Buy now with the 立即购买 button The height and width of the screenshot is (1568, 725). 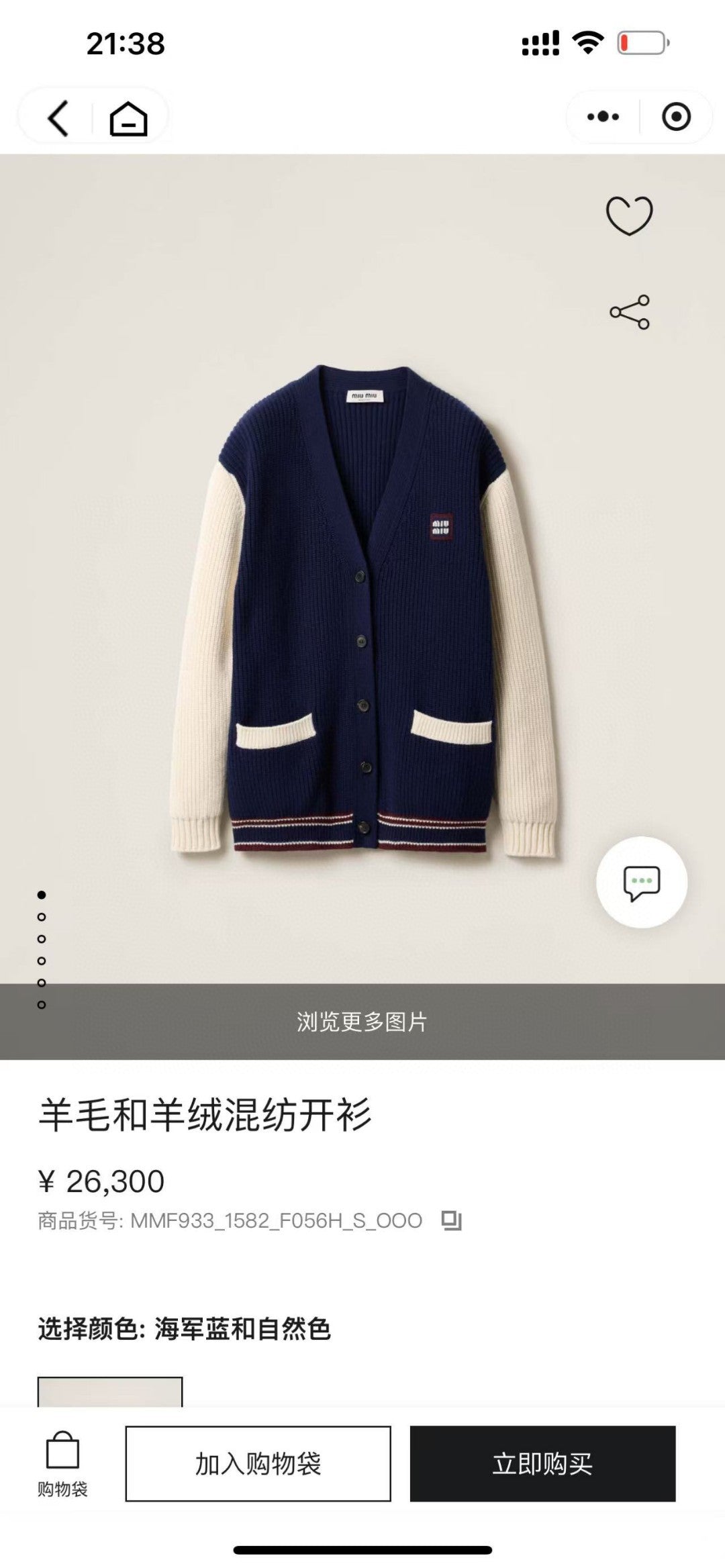(542, 1464)
